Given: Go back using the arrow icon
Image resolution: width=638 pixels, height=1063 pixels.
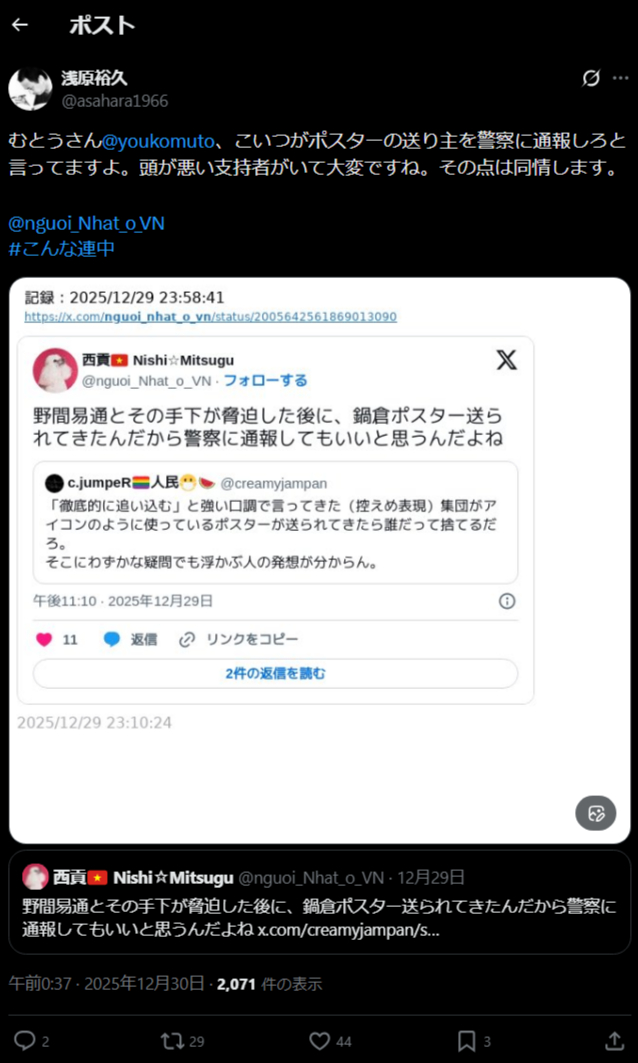Looking at the screenshot, I should point(20,26).
